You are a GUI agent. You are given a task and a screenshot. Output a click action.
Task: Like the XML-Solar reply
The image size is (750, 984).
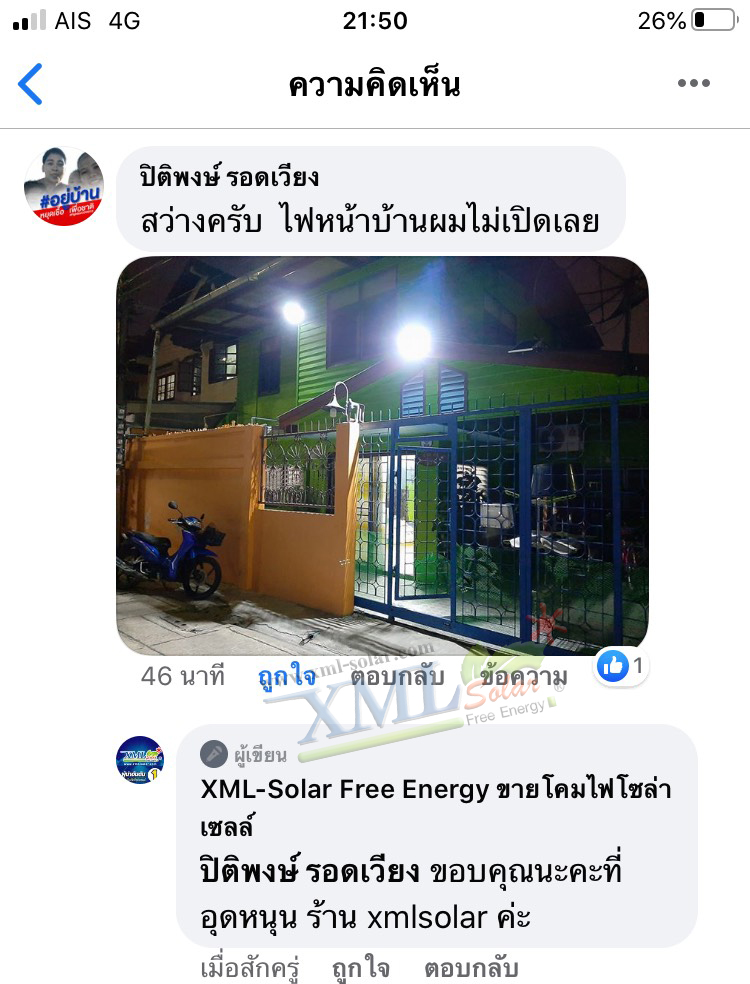click(x=363, y=968)
